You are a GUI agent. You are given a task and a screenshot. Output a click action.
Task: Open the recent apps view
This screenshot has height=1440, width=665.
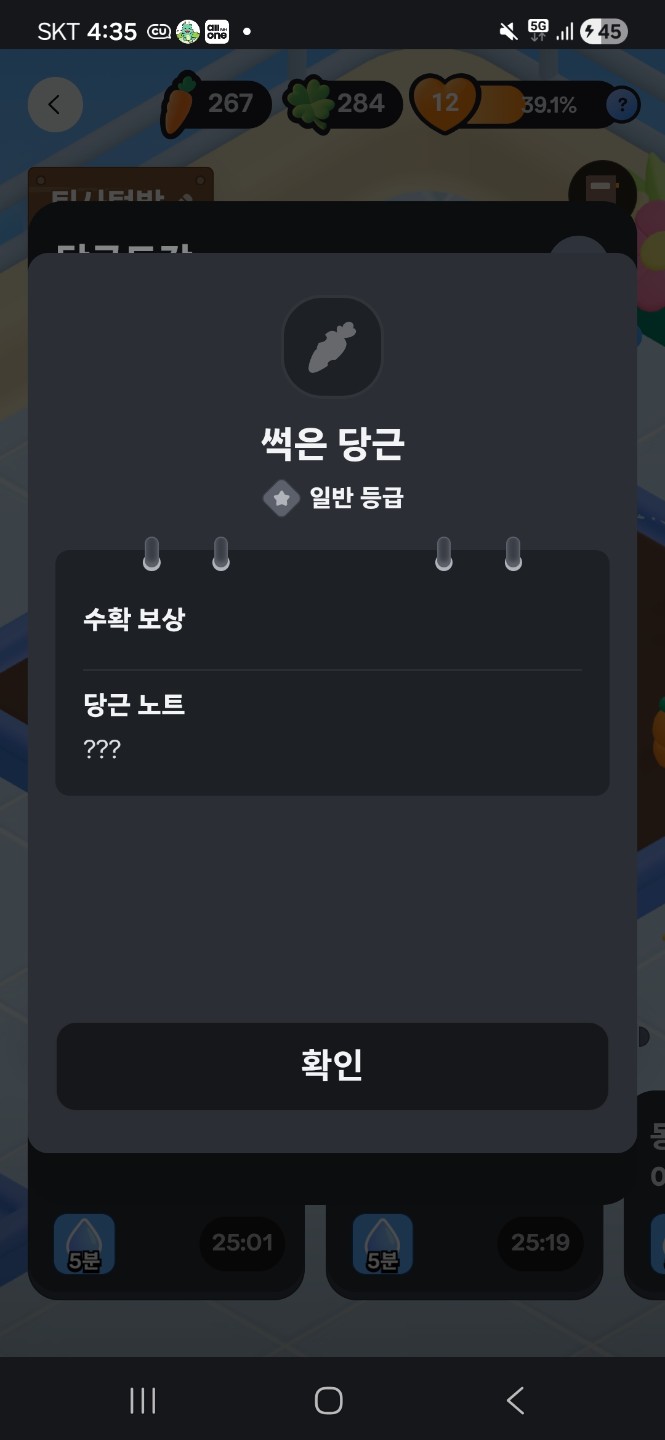143,1400
